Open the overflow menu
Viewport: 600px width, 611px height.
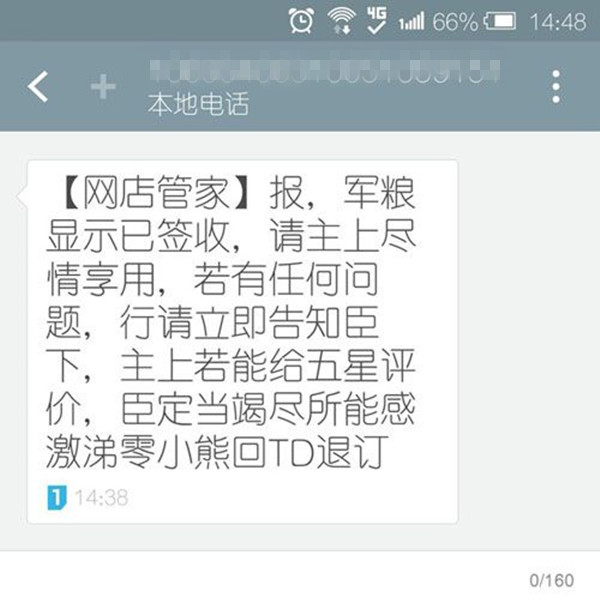pos(557,86)
